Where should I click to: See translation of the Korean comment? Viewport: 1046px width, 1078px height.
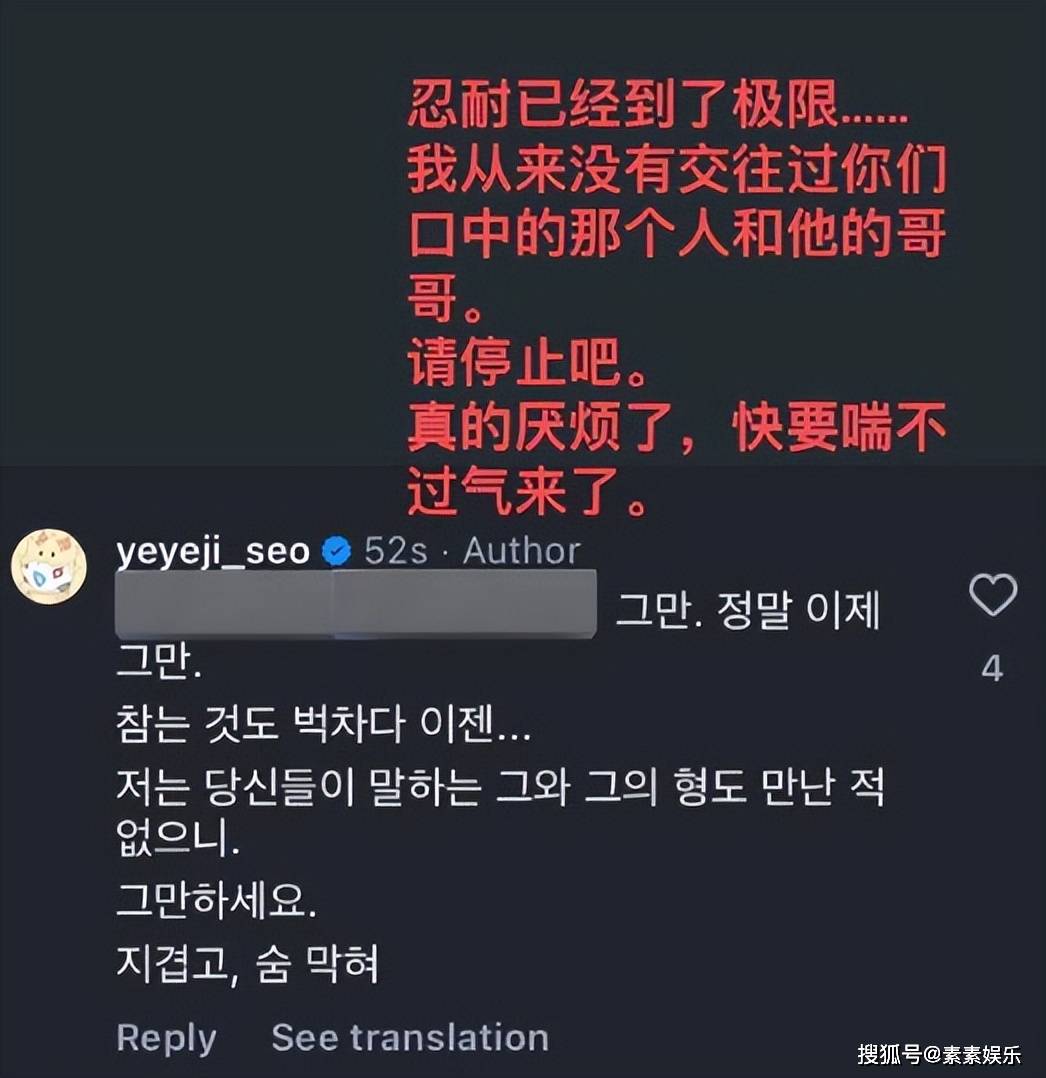point(410,1038)
